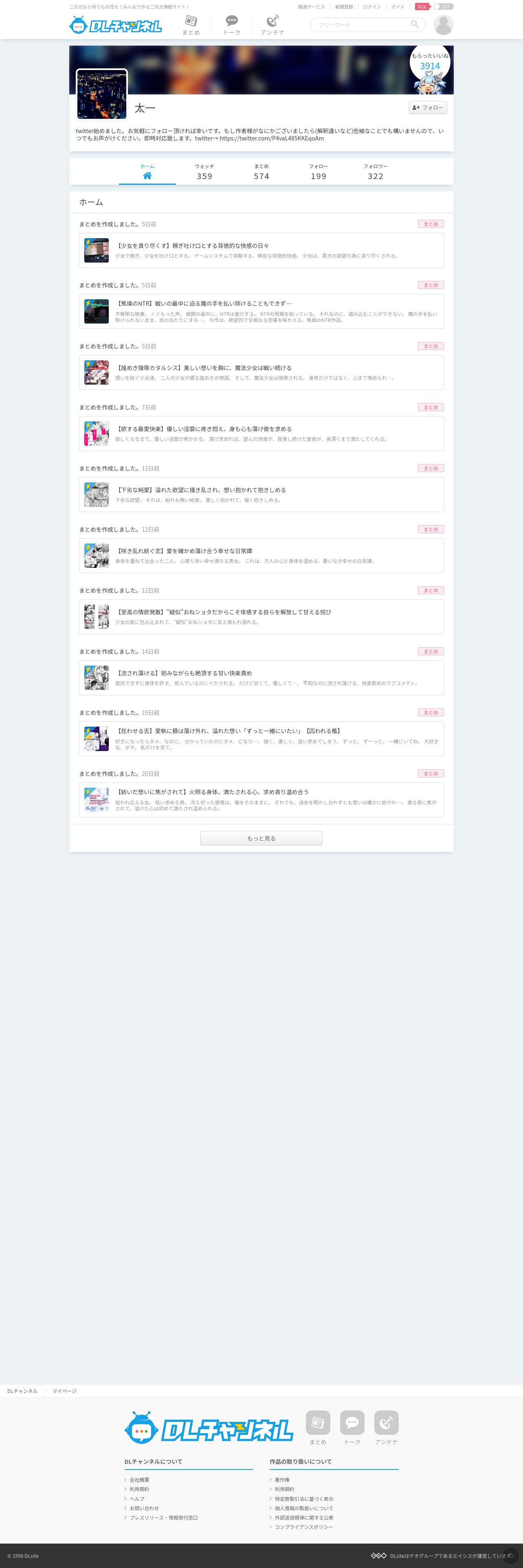Image resolution: width=523 pixels, height=1568 pixels.
Task: Open the 会社概要 footer link
Action: coord(139,1480)
